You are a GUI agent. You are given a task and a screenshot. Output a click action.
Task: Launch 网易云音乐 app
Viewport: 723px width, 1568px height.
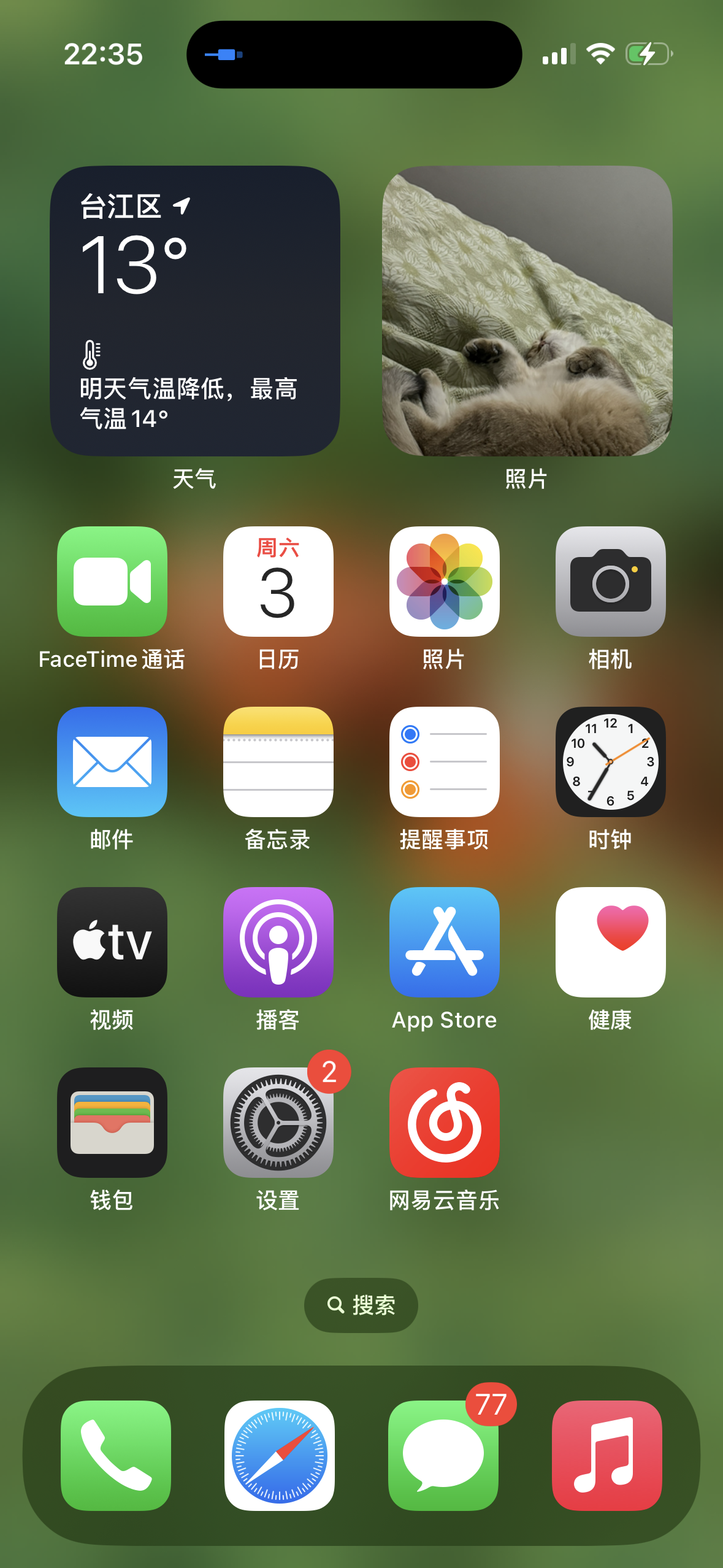[x=445, y=1122]
